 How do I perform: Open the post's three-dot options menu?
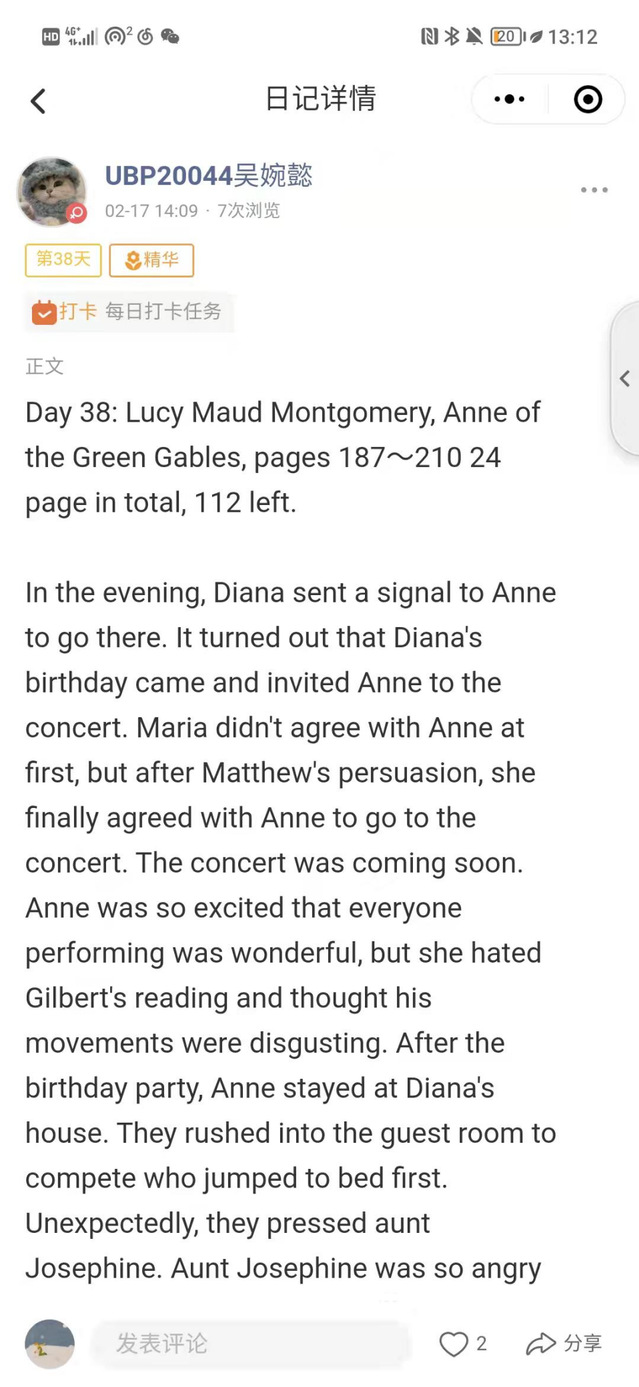[x=594, y=190]
